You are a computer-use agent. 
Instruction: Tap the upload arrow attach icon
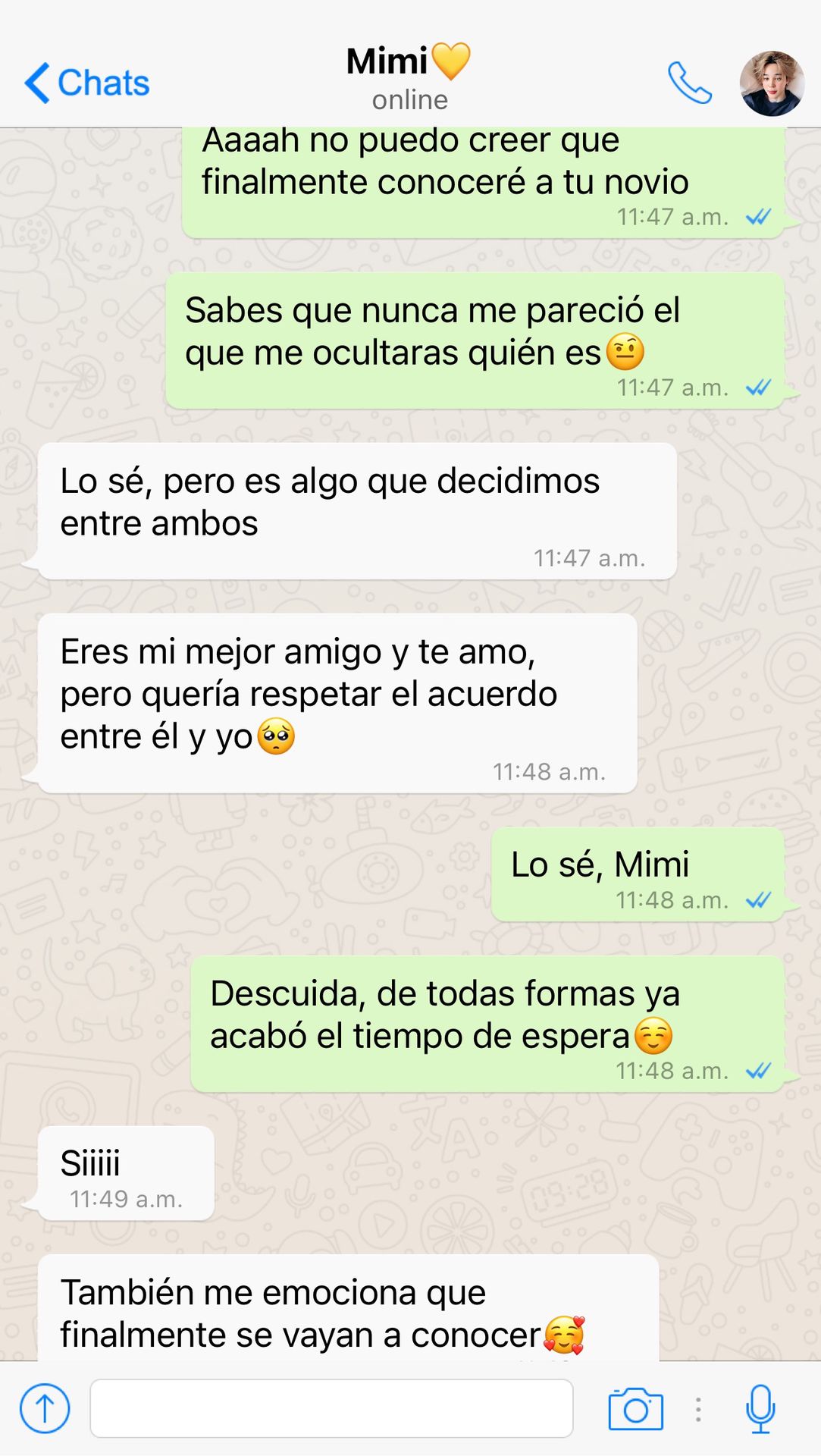[45, 1408]
